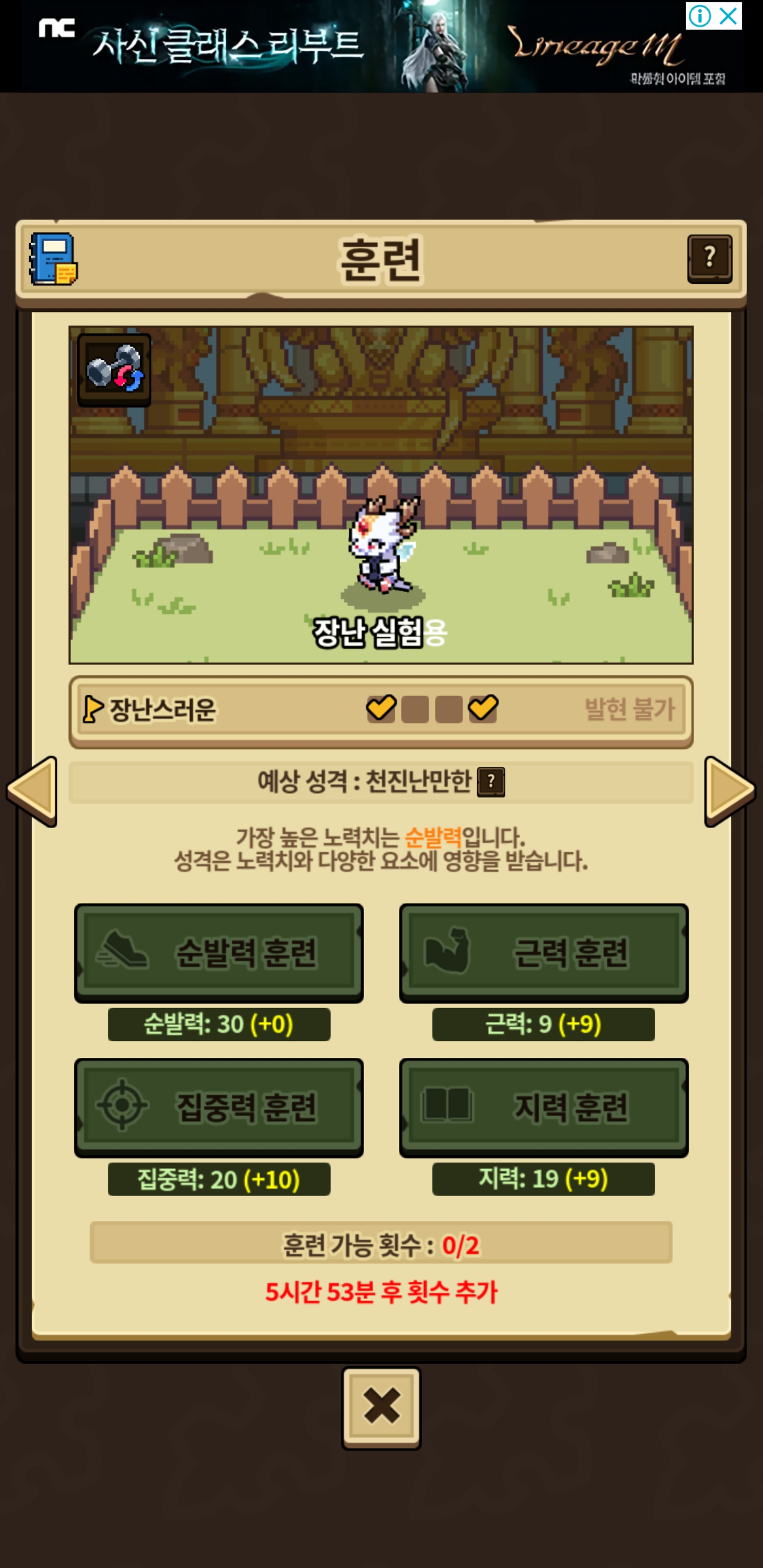The height and width of the screenshot is (1568, 763).
Task: Tap the dumbbell reset icon
Action: point(114,369)
